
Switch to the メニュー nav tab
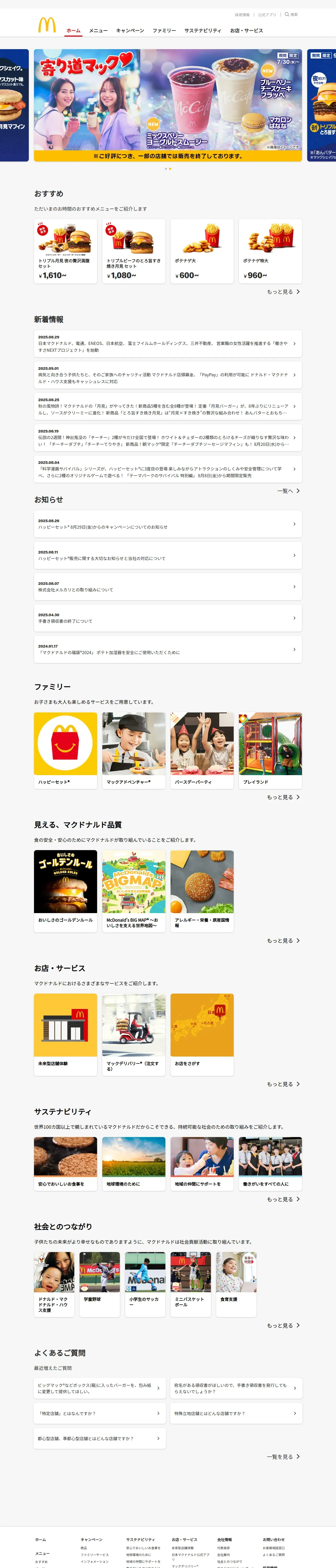click(x=98, y=30)
